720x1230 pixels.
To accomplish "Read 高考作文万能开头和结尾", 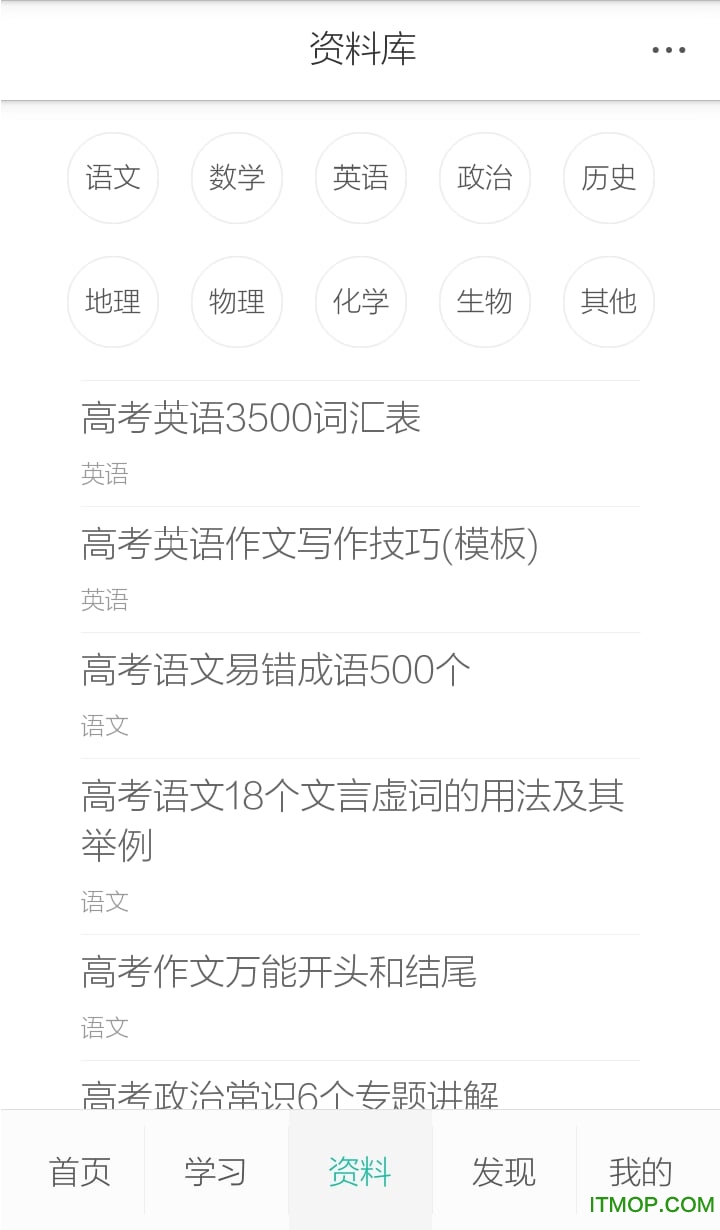I will [x=279, y=972].
